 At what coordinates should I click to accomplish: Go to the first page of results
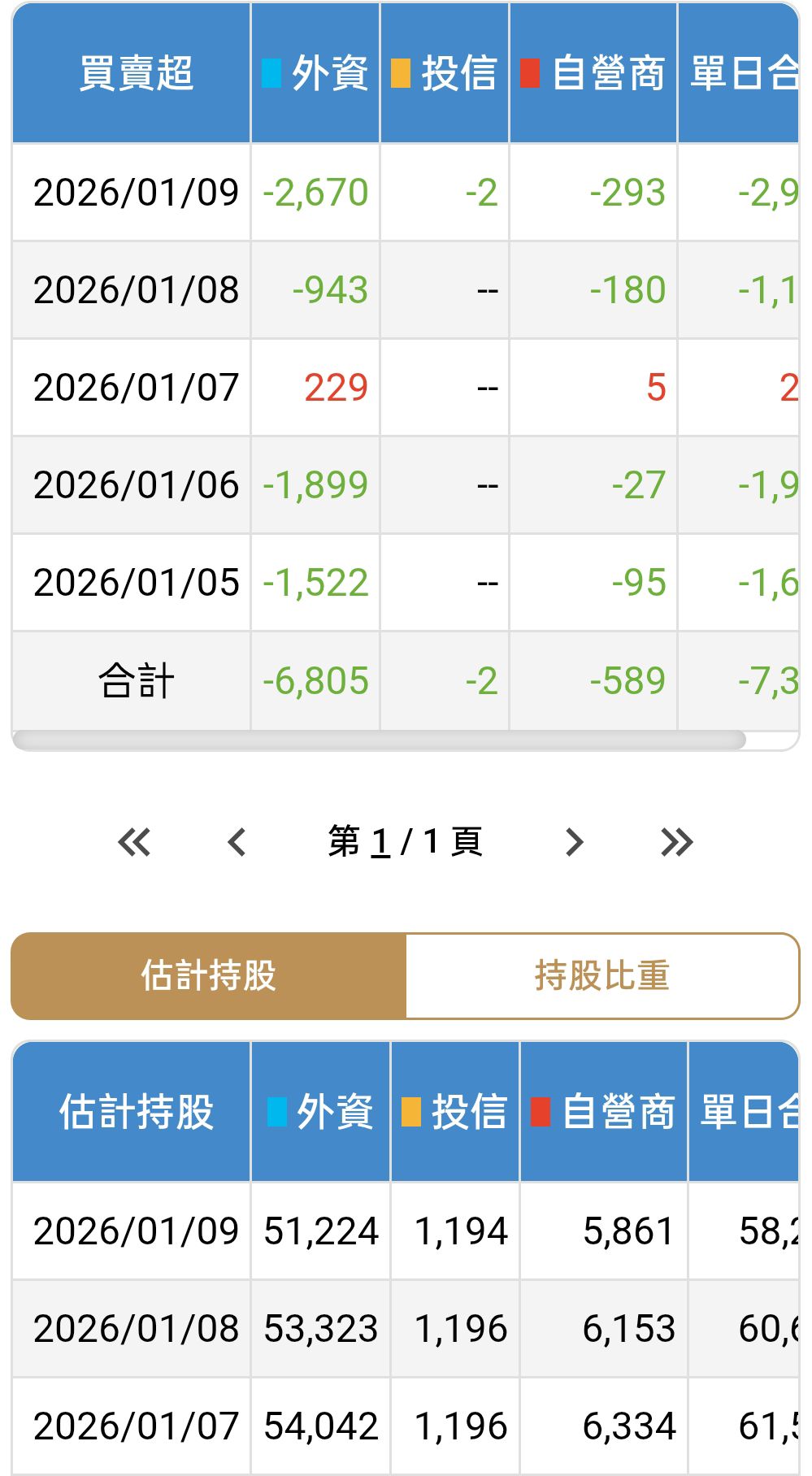coord(134,842)
